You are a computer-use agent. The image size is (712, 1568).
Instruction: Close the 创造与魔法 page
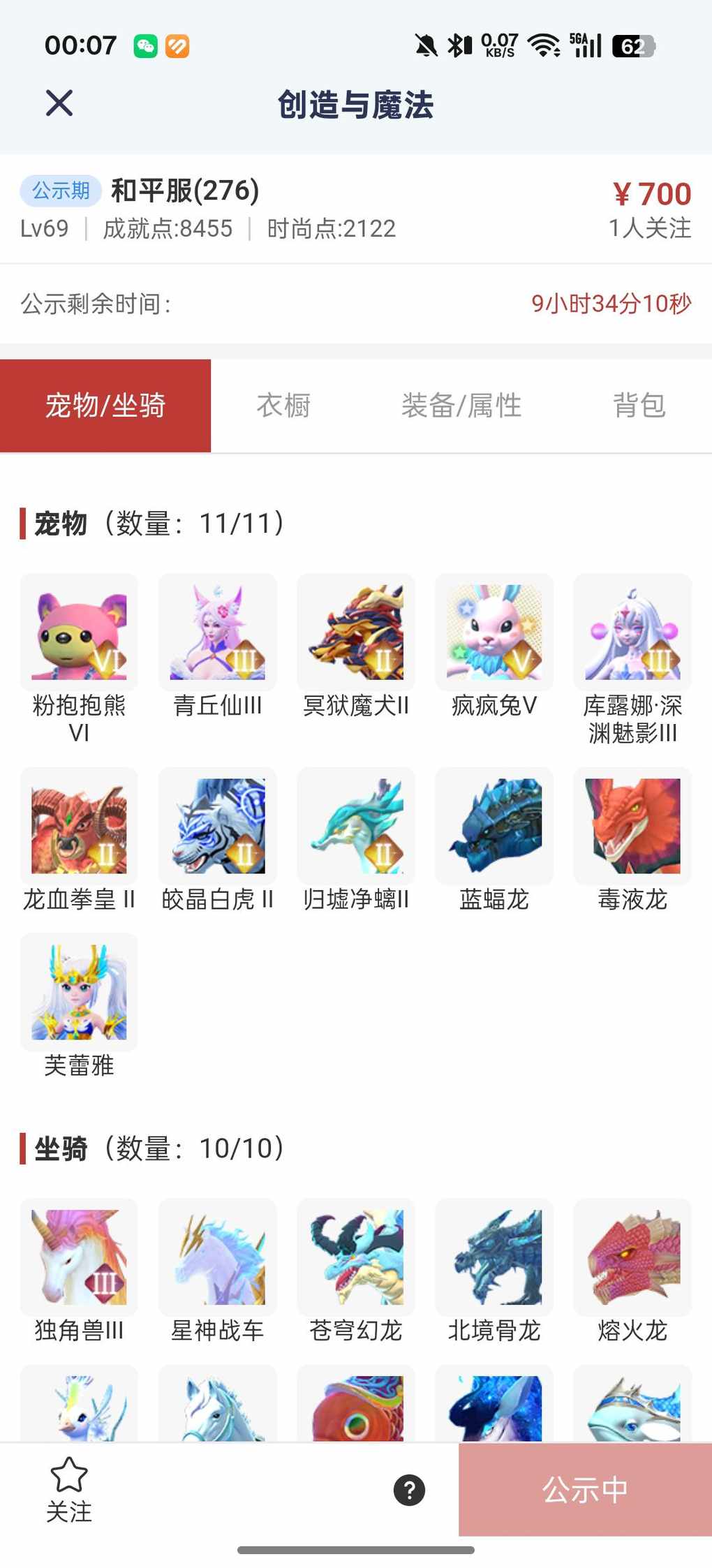point(59,103)
